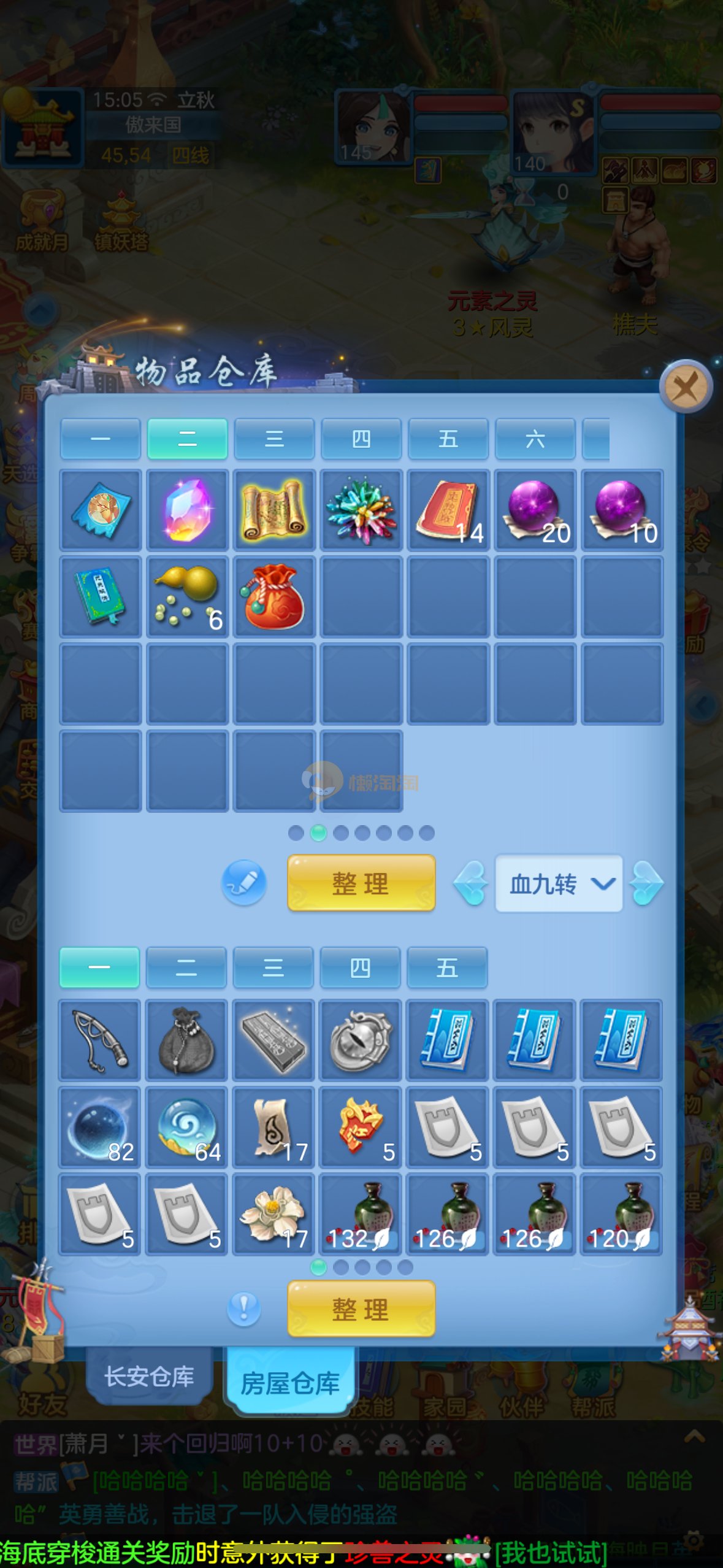Select the golden scroll item in the warehouse

(274, 510)
